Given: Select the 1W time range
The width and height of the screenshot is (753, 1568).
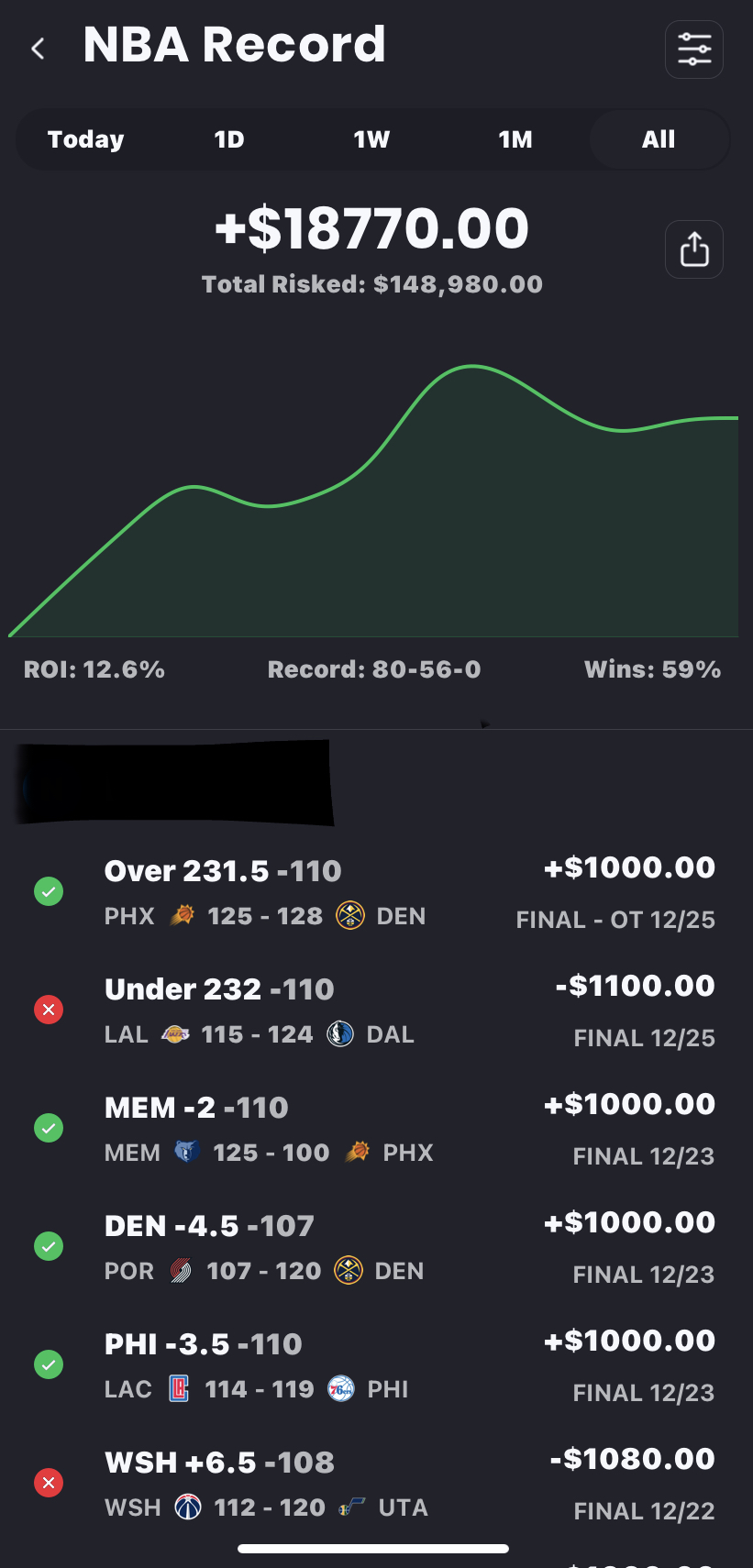Looking at the screenshot, I should coord(371,139).
